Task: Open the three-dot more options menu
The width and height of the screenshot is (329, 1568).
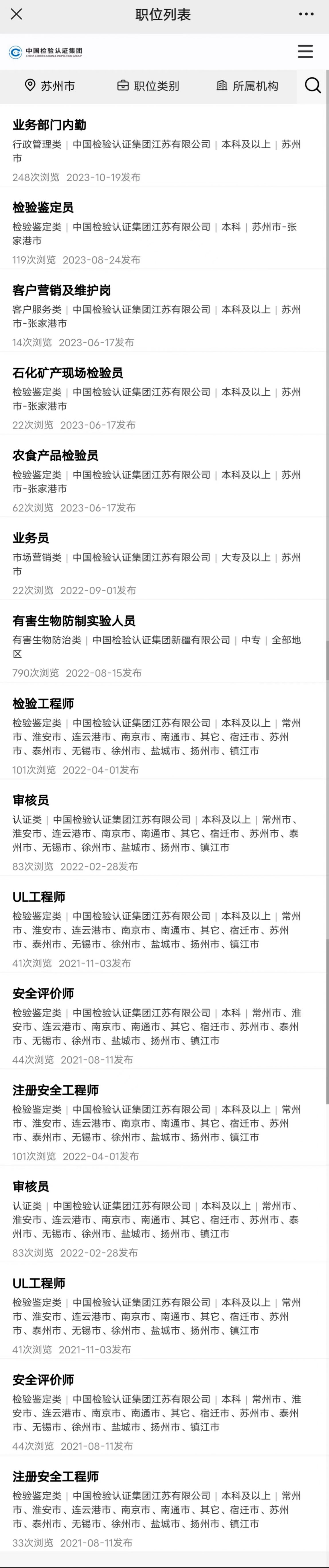Action: [x=306, y=14]
